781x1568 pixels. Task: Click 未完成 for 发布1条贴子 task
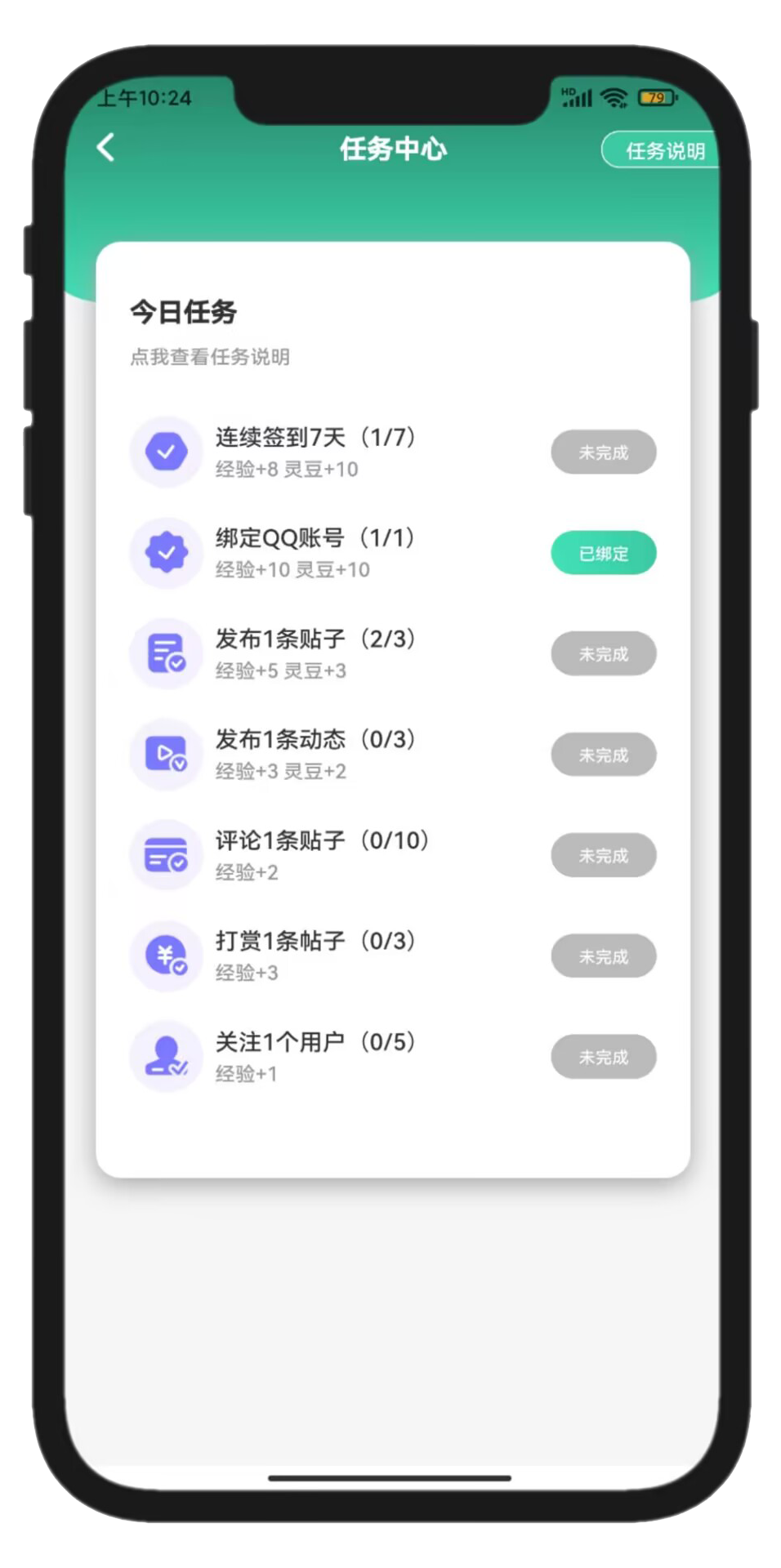(604, 653)
